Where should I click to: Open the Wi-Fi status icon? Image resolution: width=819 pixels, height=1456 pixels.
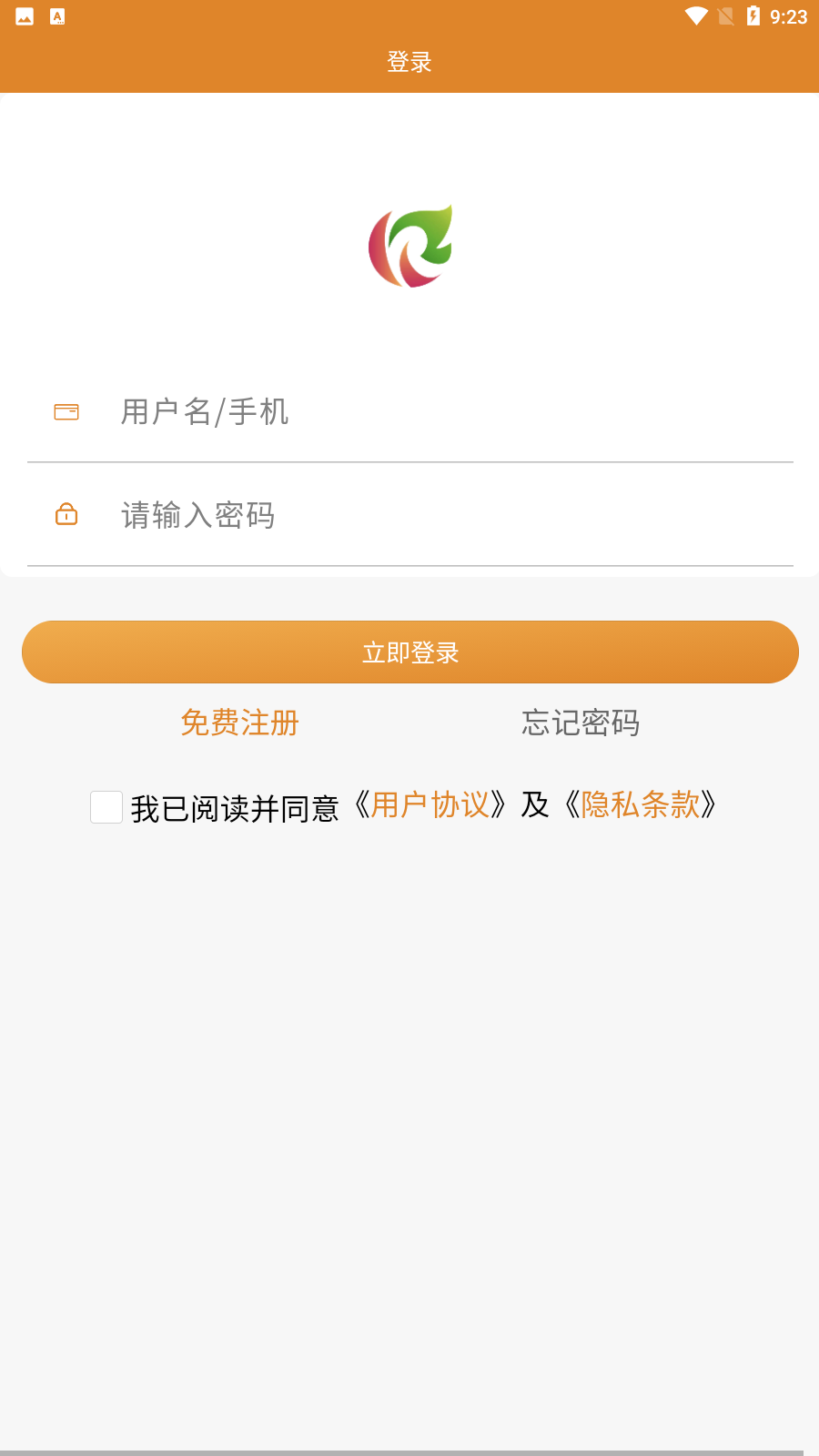(x=696, y=15)
